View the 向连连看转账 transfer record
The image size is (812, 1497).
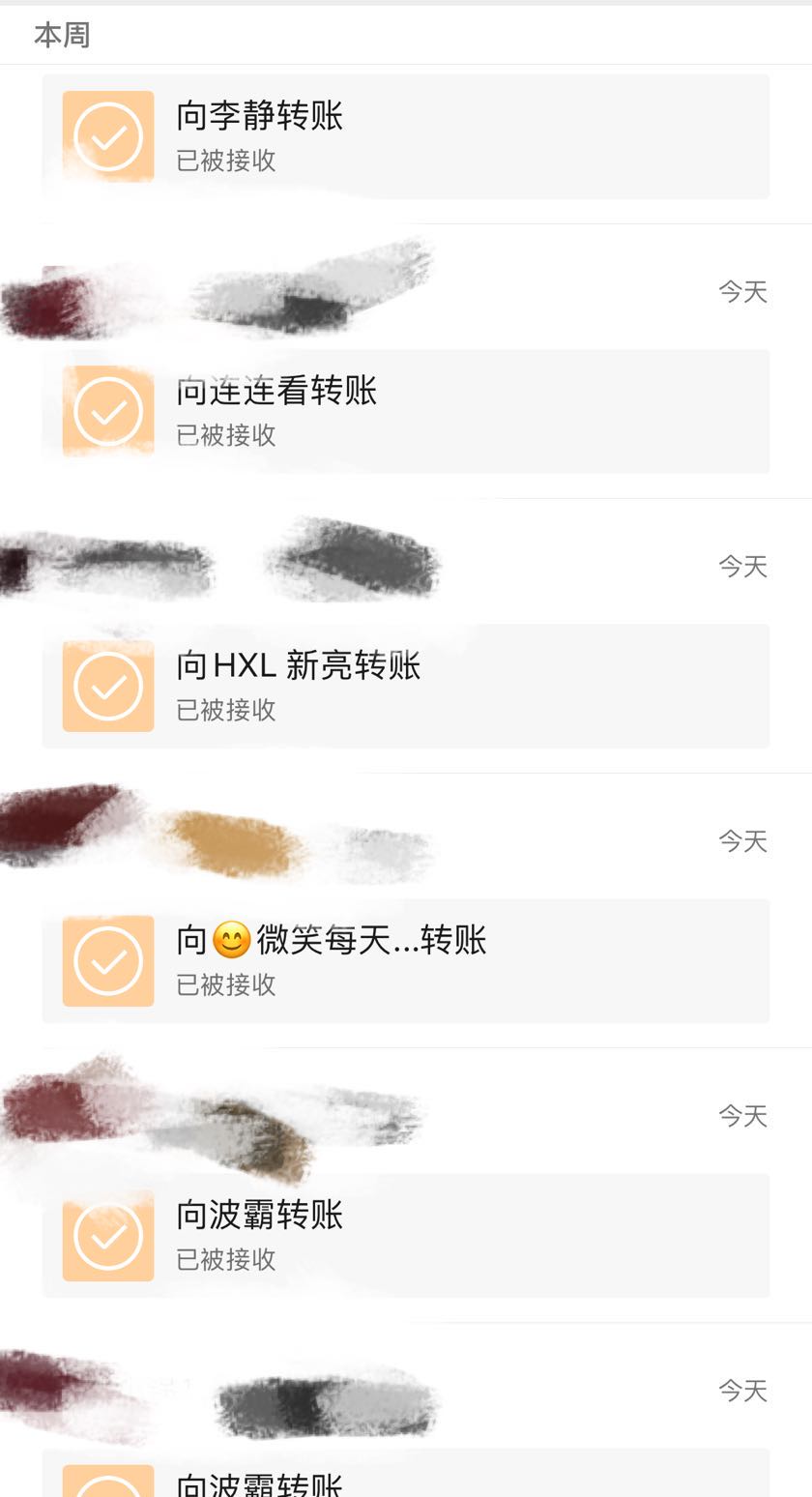pyautogui.click(x=406, y=411)
